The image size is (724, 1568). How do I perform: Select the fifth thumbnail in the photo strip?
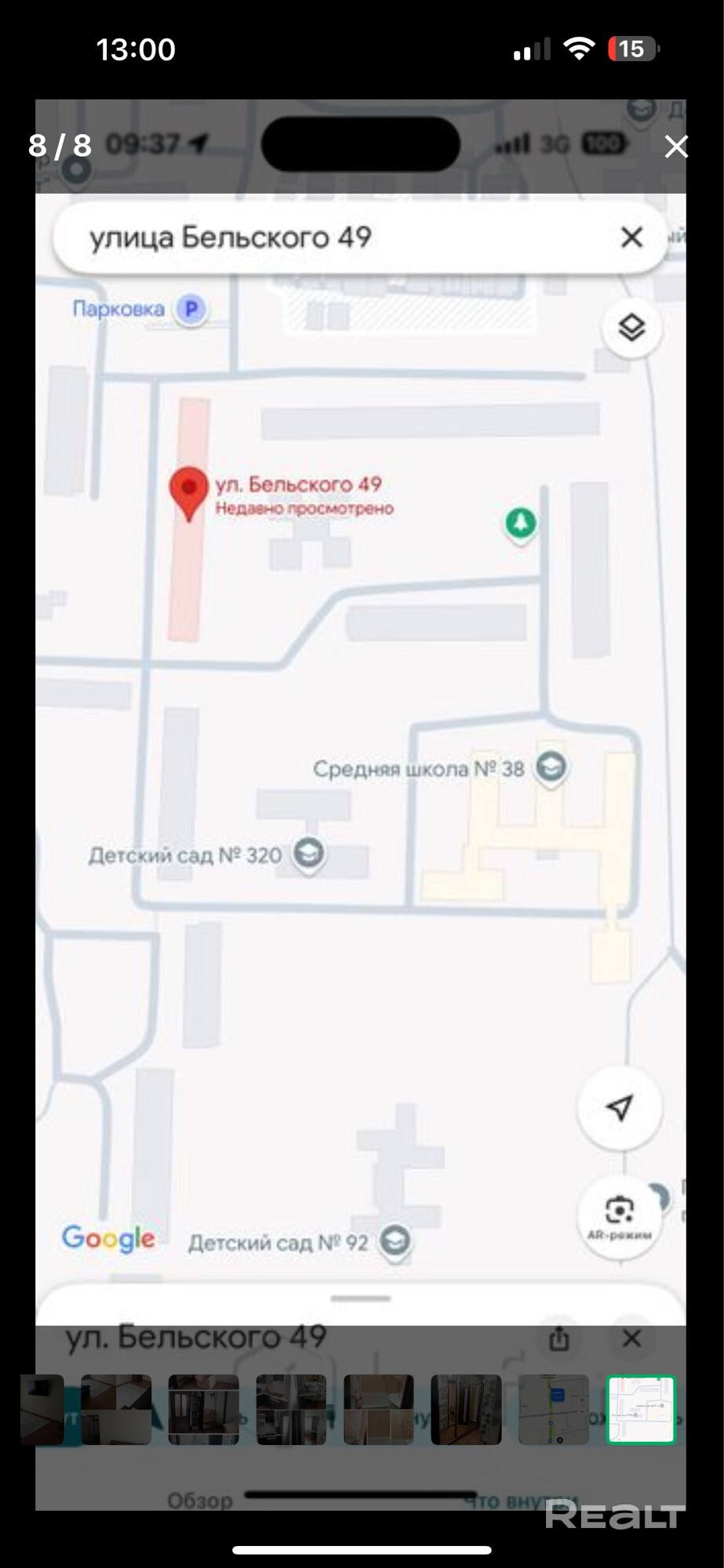coord(379,1410)
